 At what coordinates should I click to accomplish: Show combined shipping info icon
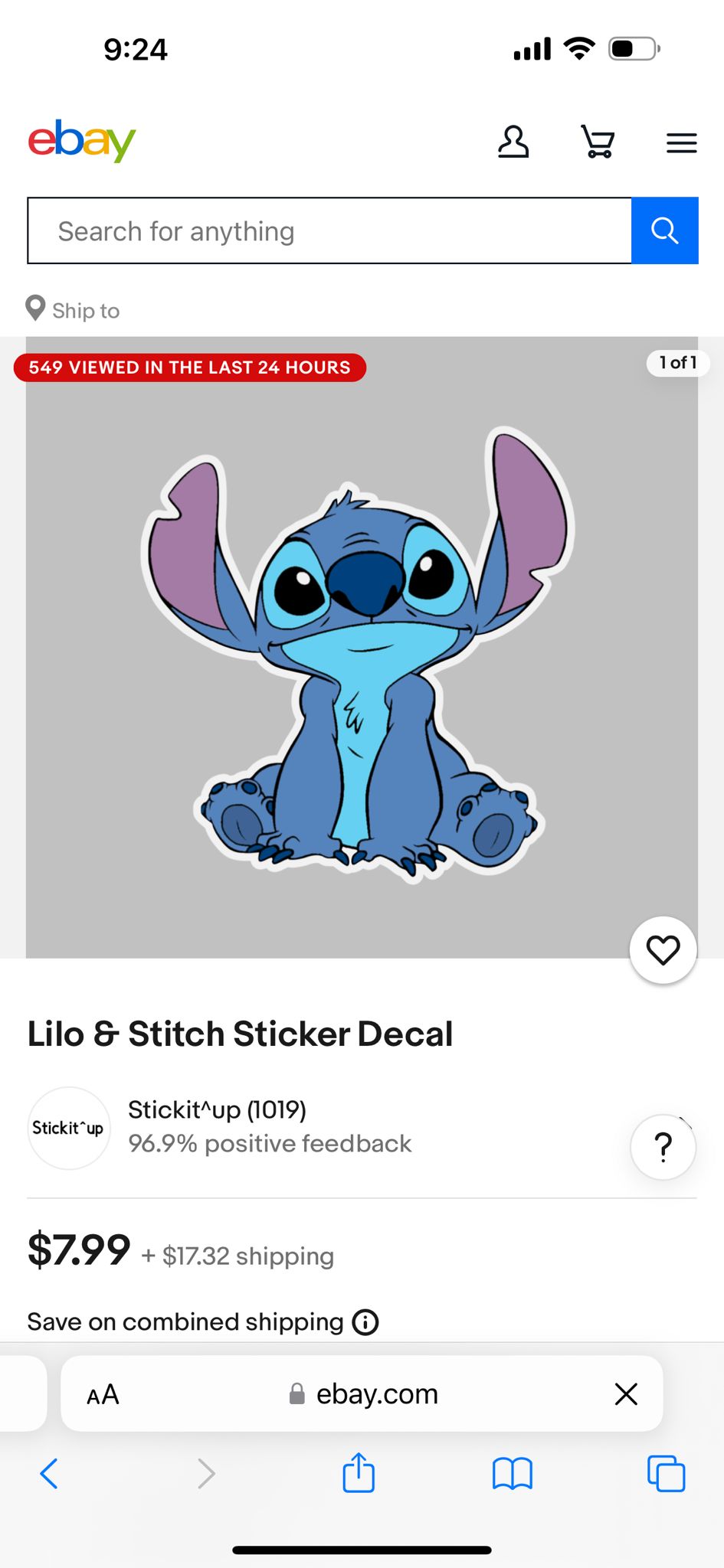365,1322
